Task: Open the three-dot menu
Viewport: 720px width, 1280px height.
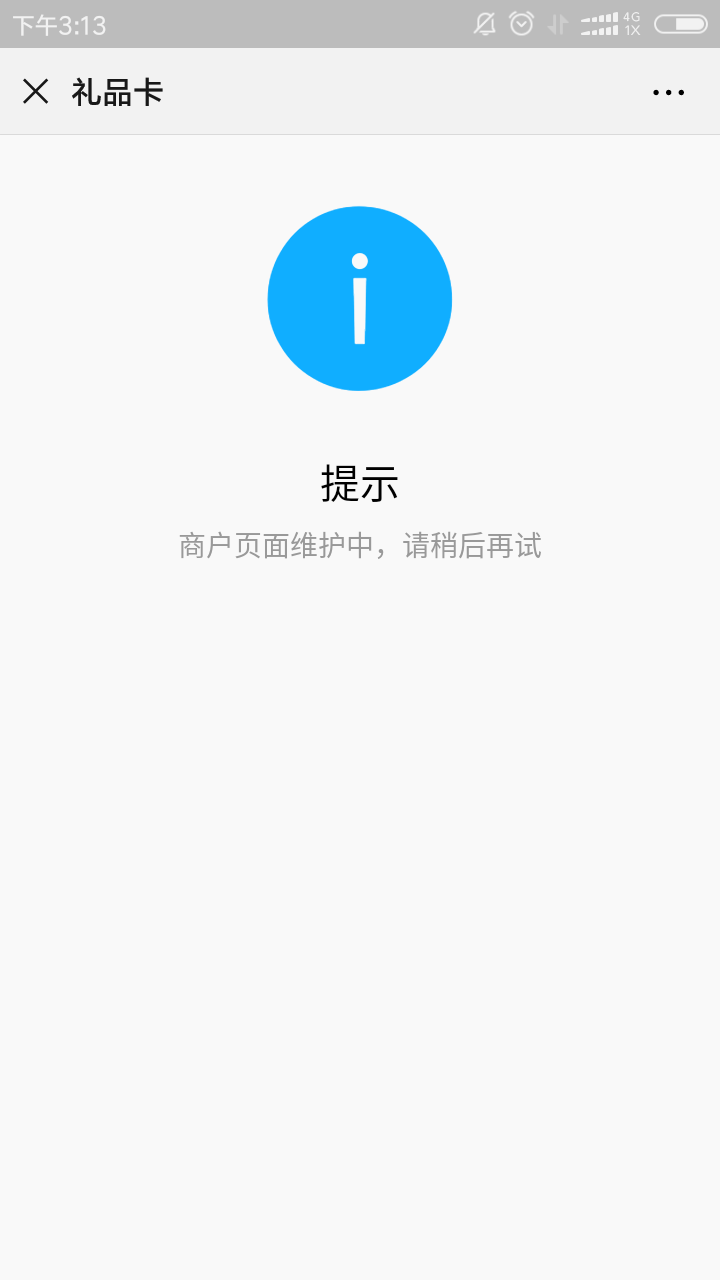Action: 667,92
